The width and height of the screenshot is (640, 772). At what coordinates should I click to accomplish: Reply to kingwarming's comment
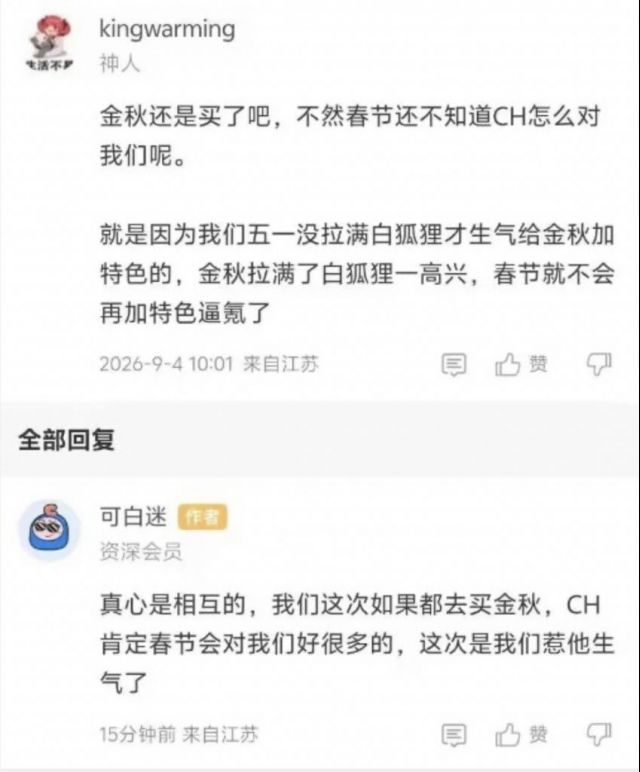pos(453,365)
